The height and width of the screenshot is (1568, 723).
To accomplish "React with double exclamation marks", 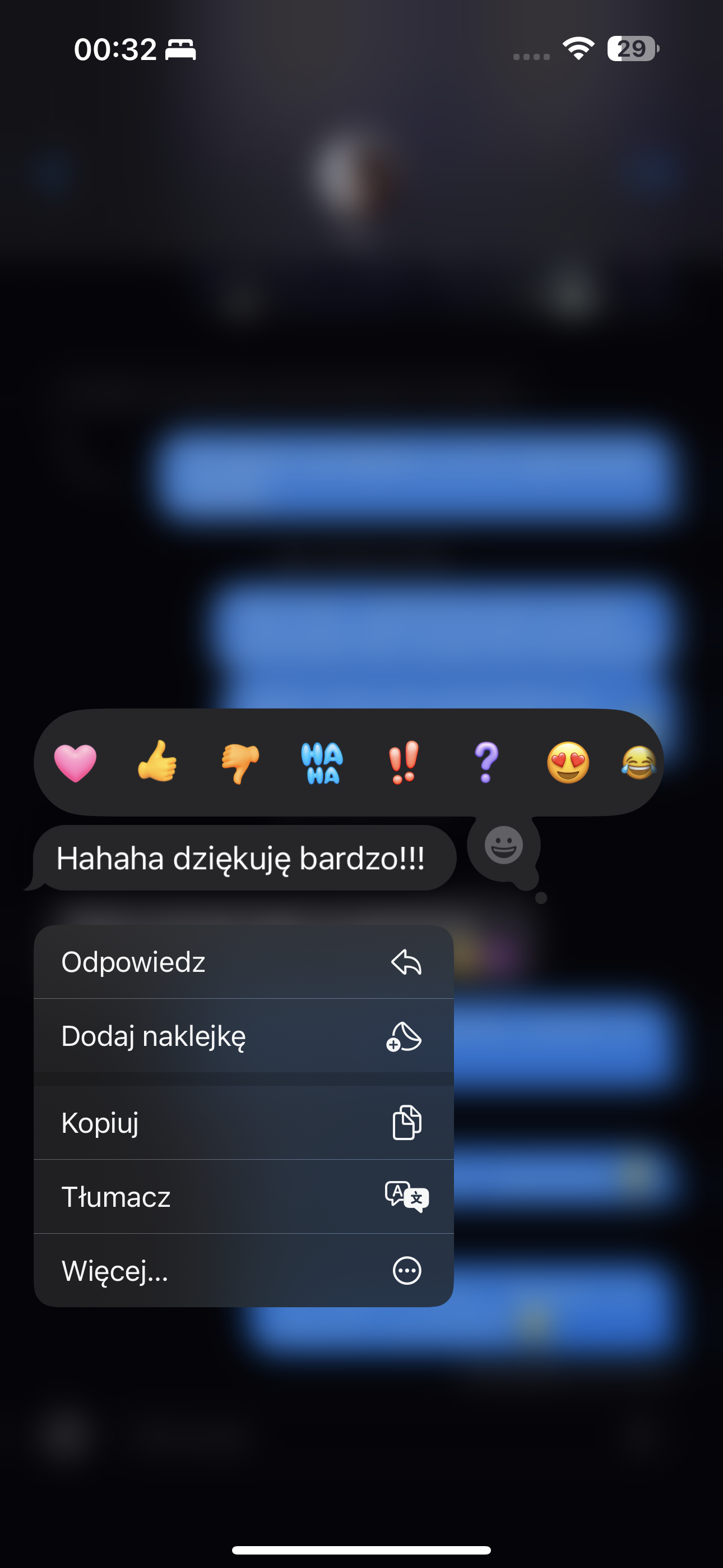I will (404, 762).
